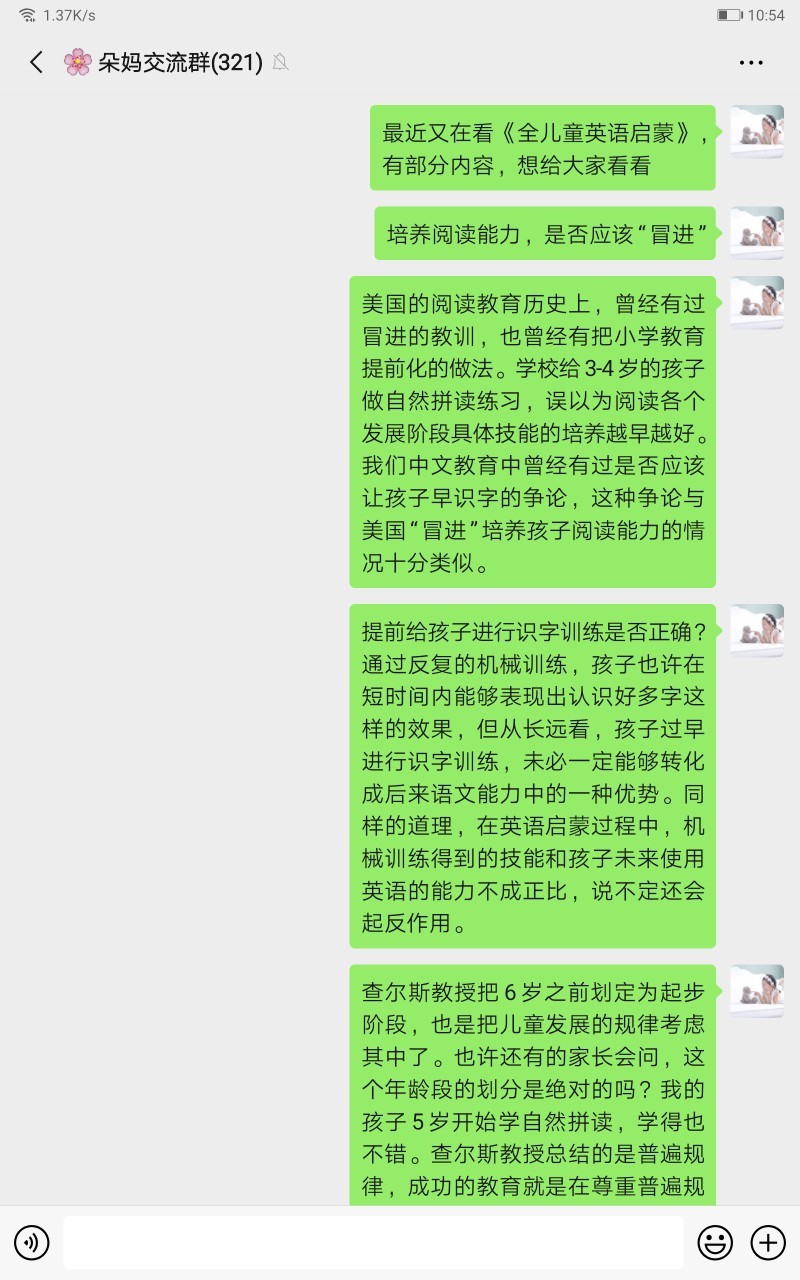Tap the avatar beside the 培养阅读能力 message
This screenshot has height=1280, width=800.
757,233
